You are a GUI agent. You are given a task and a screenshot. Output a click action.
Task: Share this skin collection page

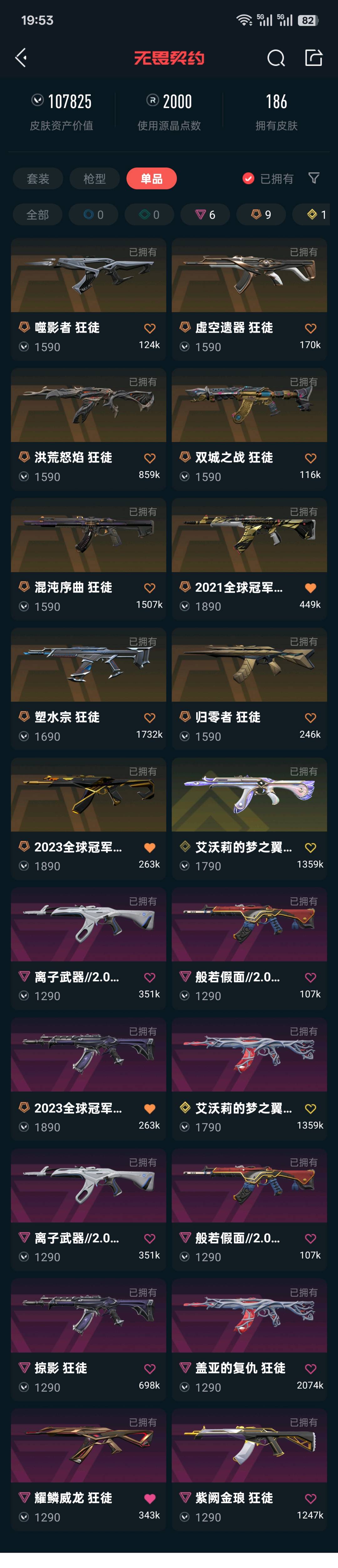[313, 58]
